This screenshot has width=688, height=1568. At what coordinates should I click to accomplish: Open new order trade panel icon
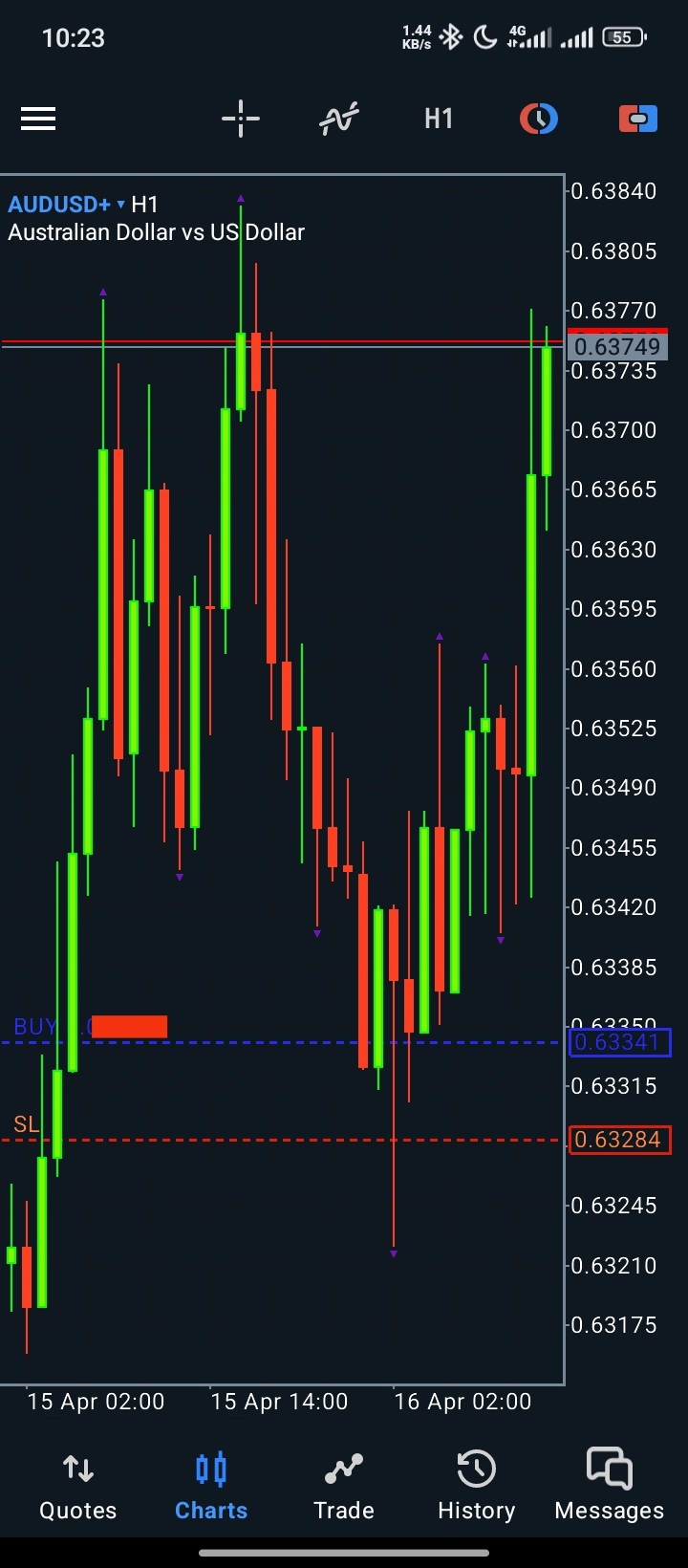click(638, 119)
